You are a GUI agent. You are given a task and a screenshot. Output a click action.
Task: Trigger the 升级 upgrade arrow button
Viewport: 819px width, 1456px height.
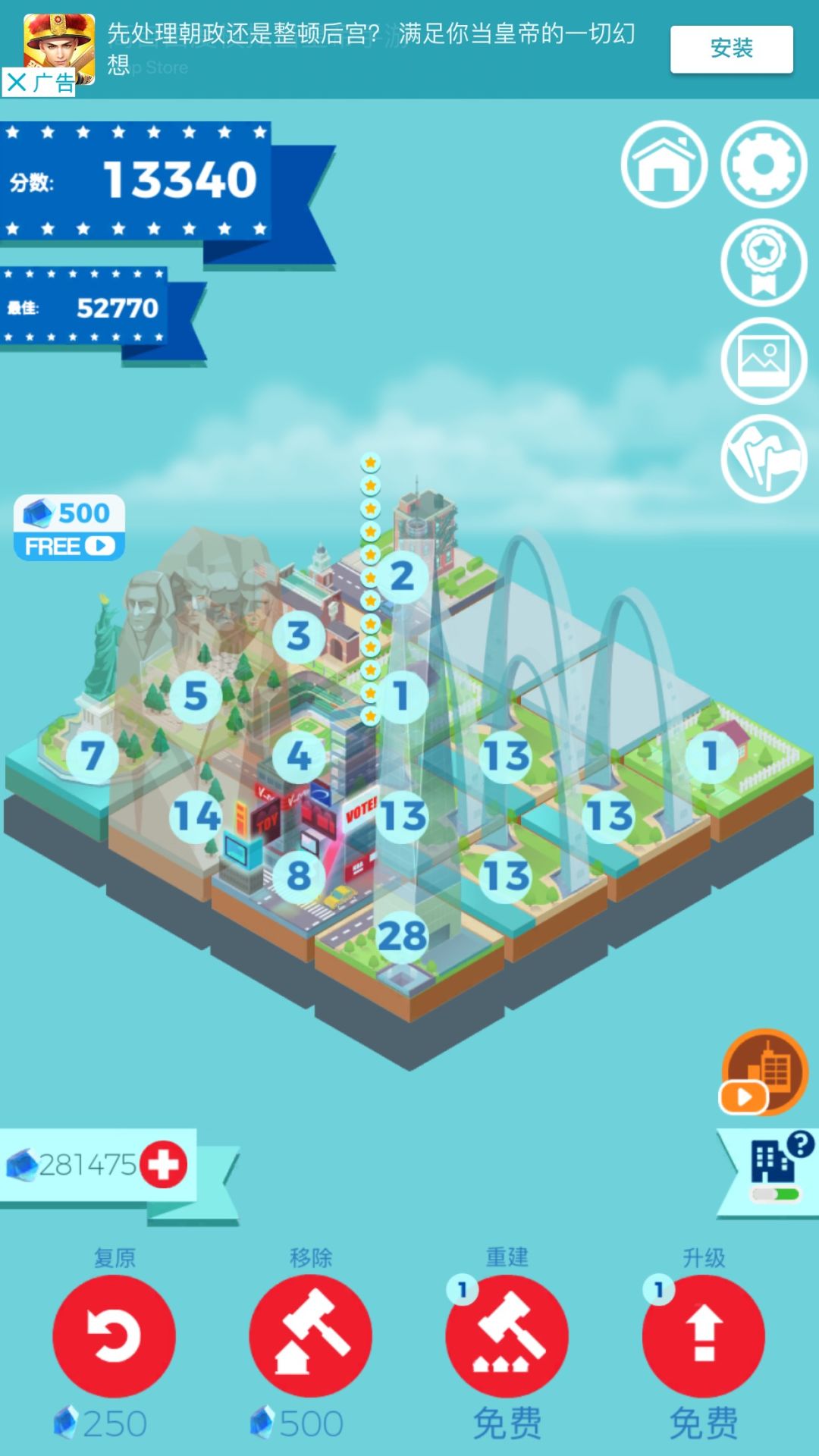[x=702, y=1336]
